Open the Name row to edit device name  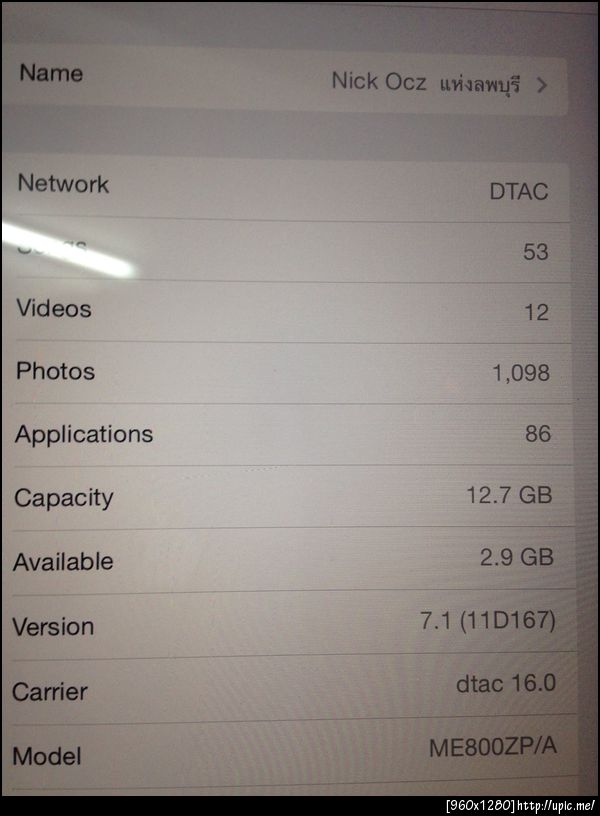pos(285,80)
